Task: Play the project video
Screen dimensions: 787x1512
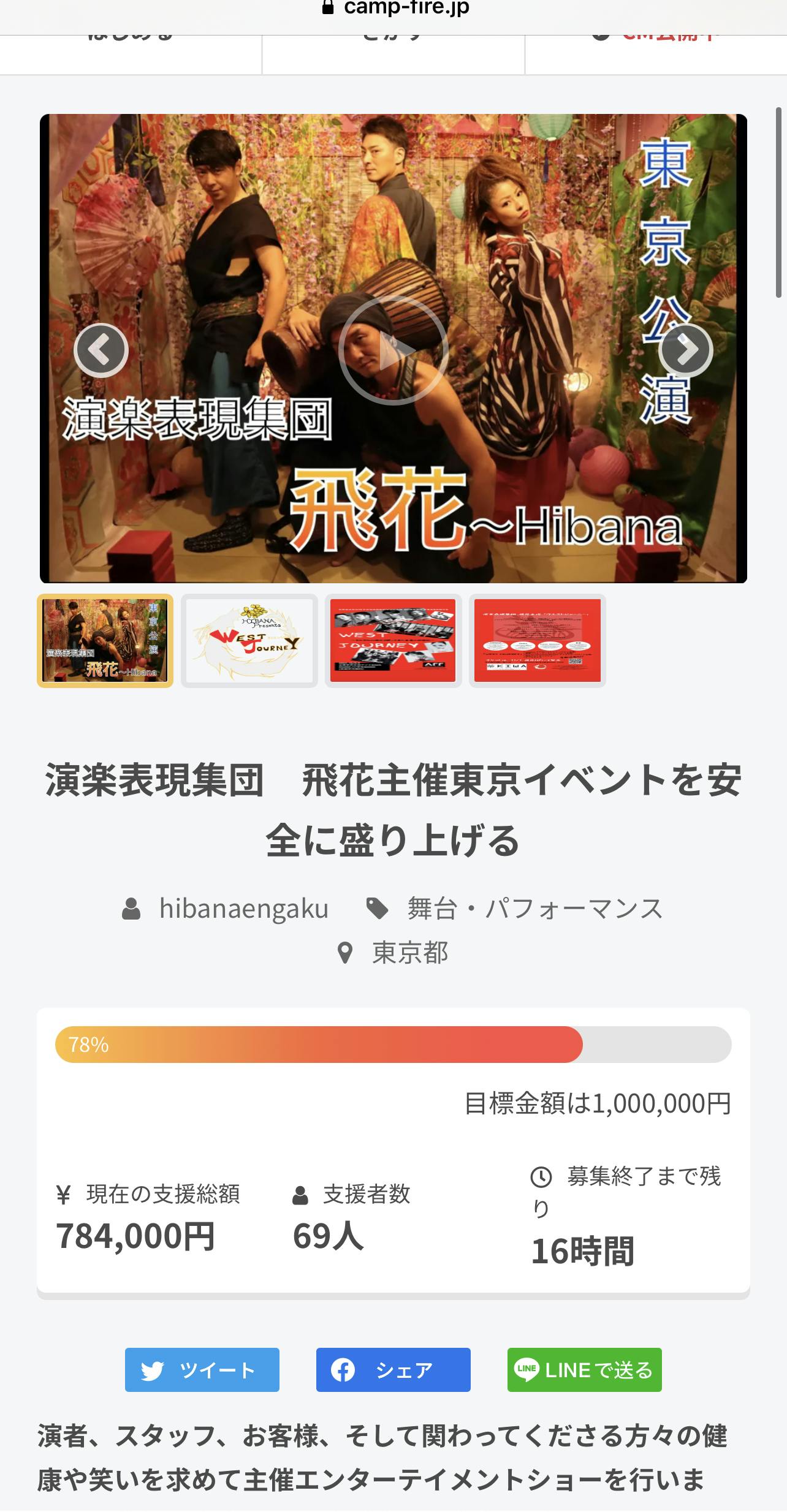Action: tap(393, 350)
